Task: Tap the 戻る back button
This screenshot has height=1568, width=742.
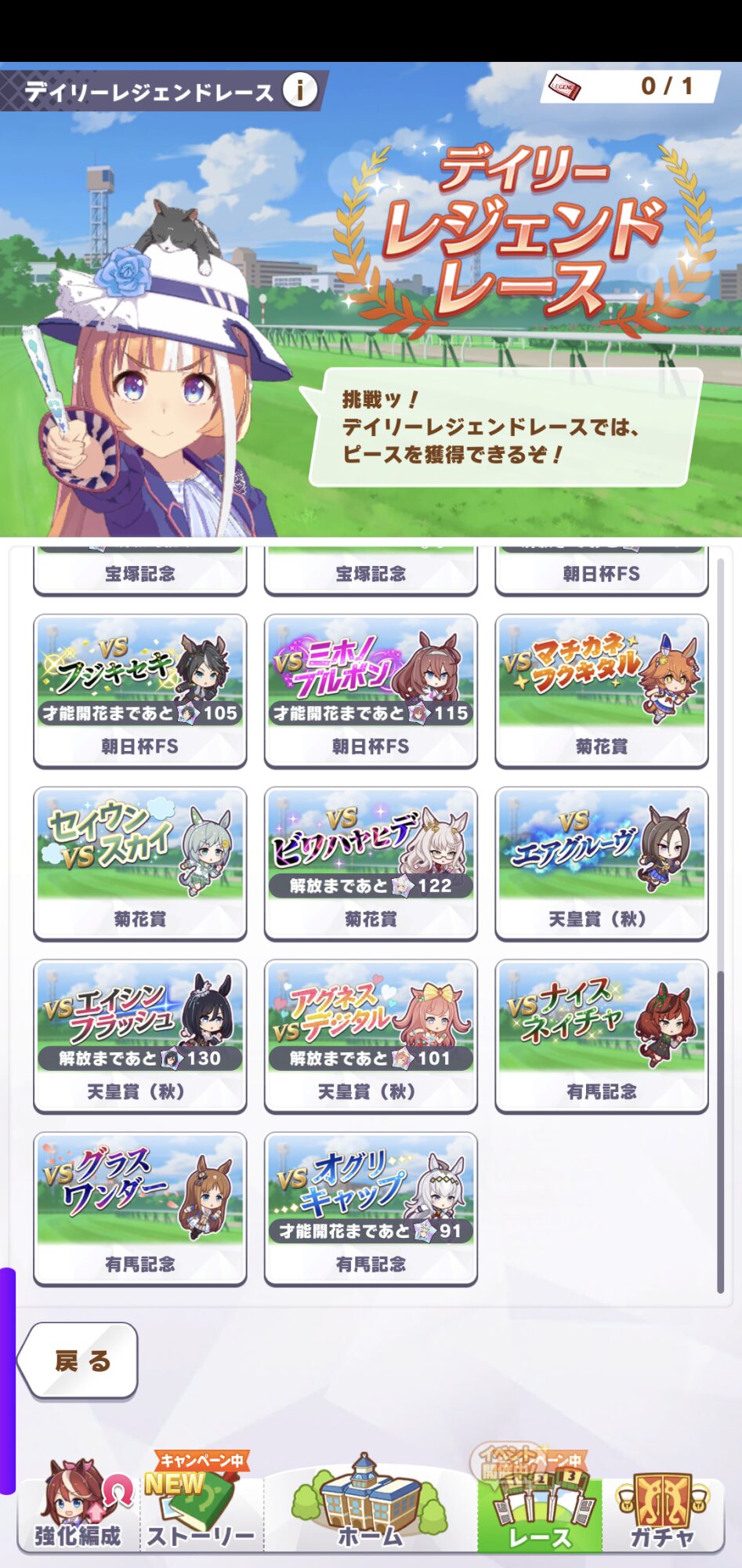Action: click(78, 1360)
